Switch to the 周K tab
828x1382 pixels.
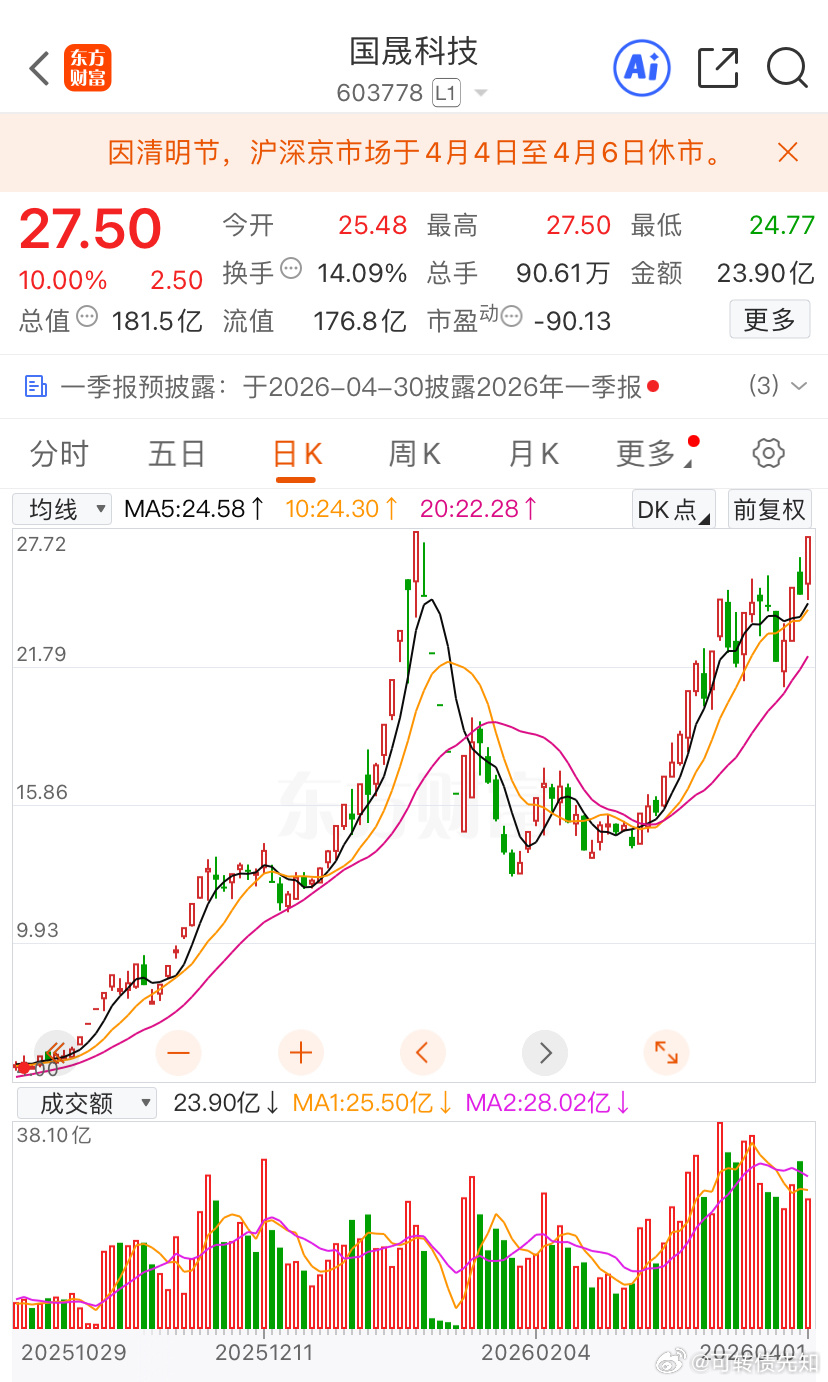click(413, 453)
